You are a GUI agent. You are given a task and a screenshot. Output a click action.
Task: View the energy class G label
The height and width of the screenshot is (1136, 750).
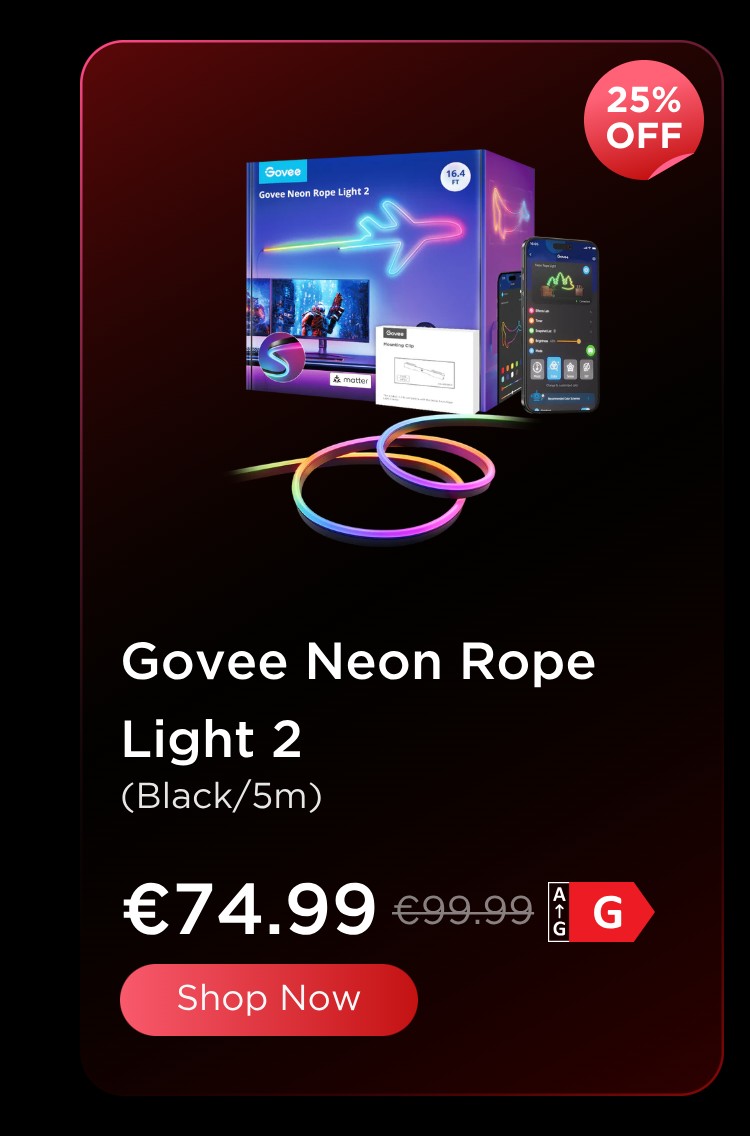[x=600, y=912]
